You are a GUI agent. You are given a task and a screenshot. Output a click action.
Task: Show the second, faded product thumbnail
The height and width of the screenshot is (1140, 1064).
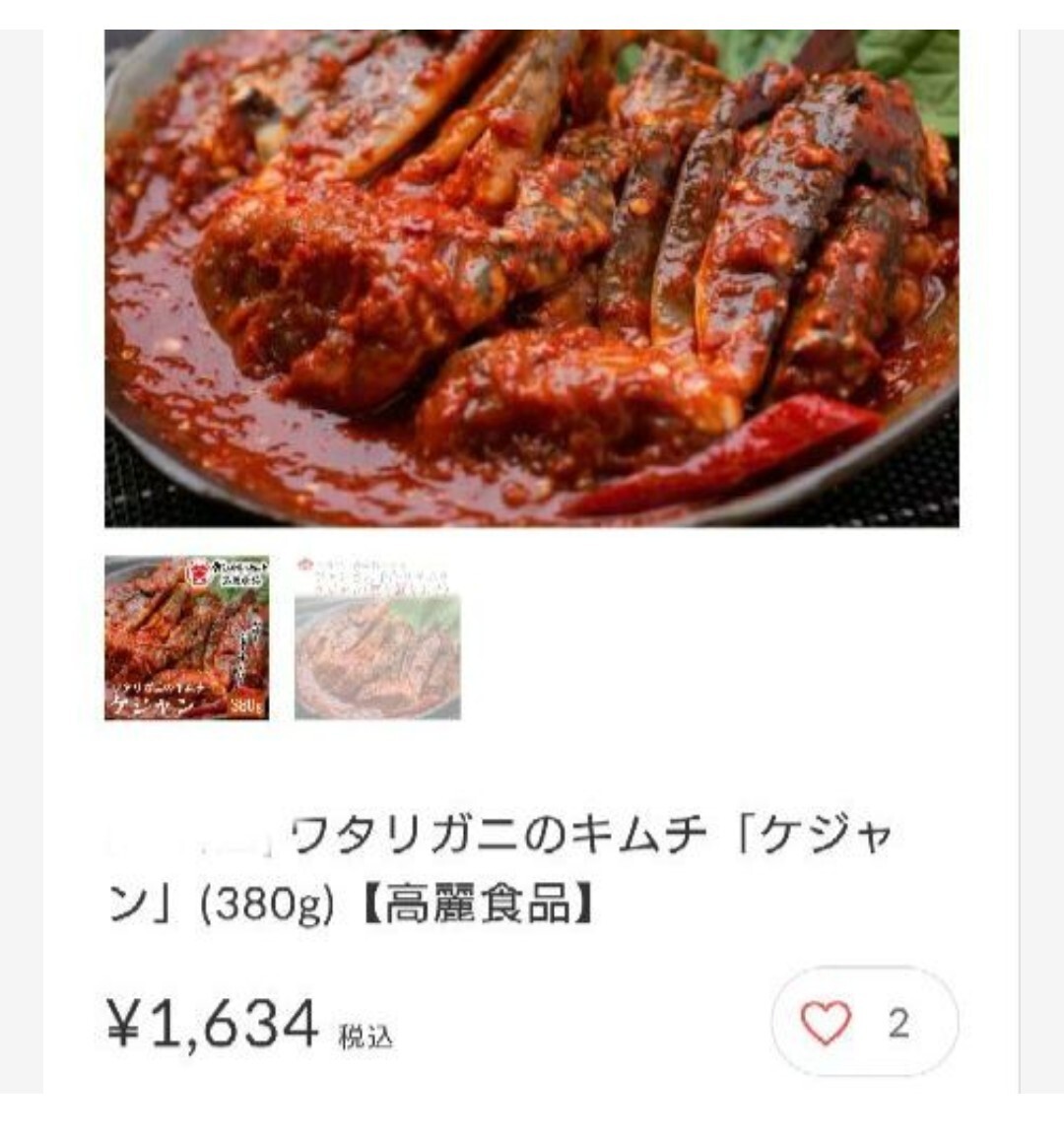[377, 637]
